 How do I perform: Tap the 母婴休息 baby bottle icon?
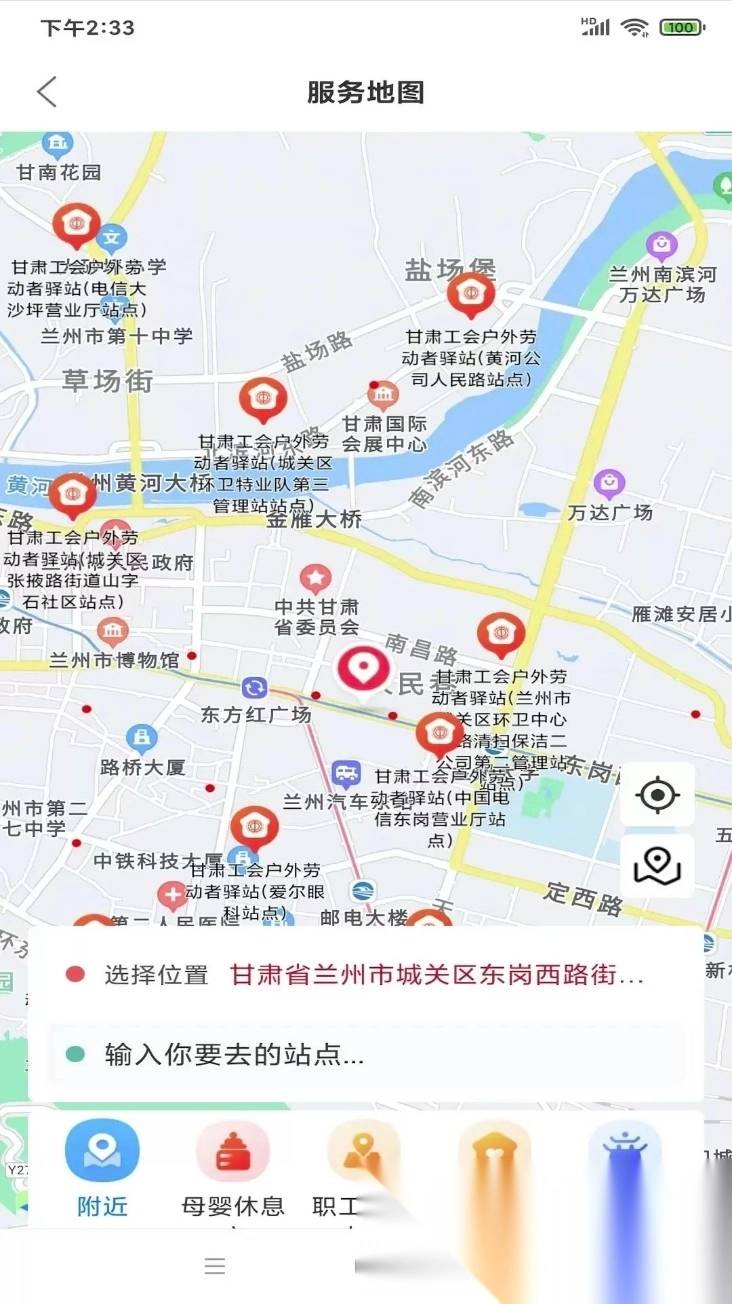tap(232, 1151)
